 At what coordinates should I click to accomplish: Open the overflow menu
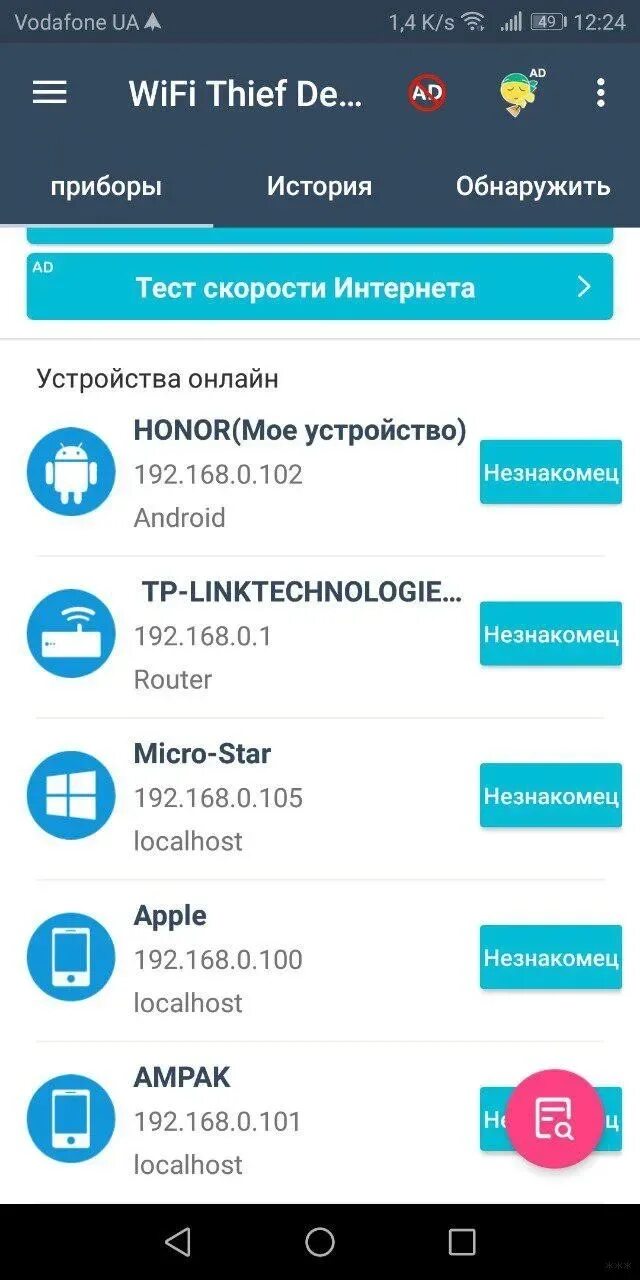coord(600,93)
